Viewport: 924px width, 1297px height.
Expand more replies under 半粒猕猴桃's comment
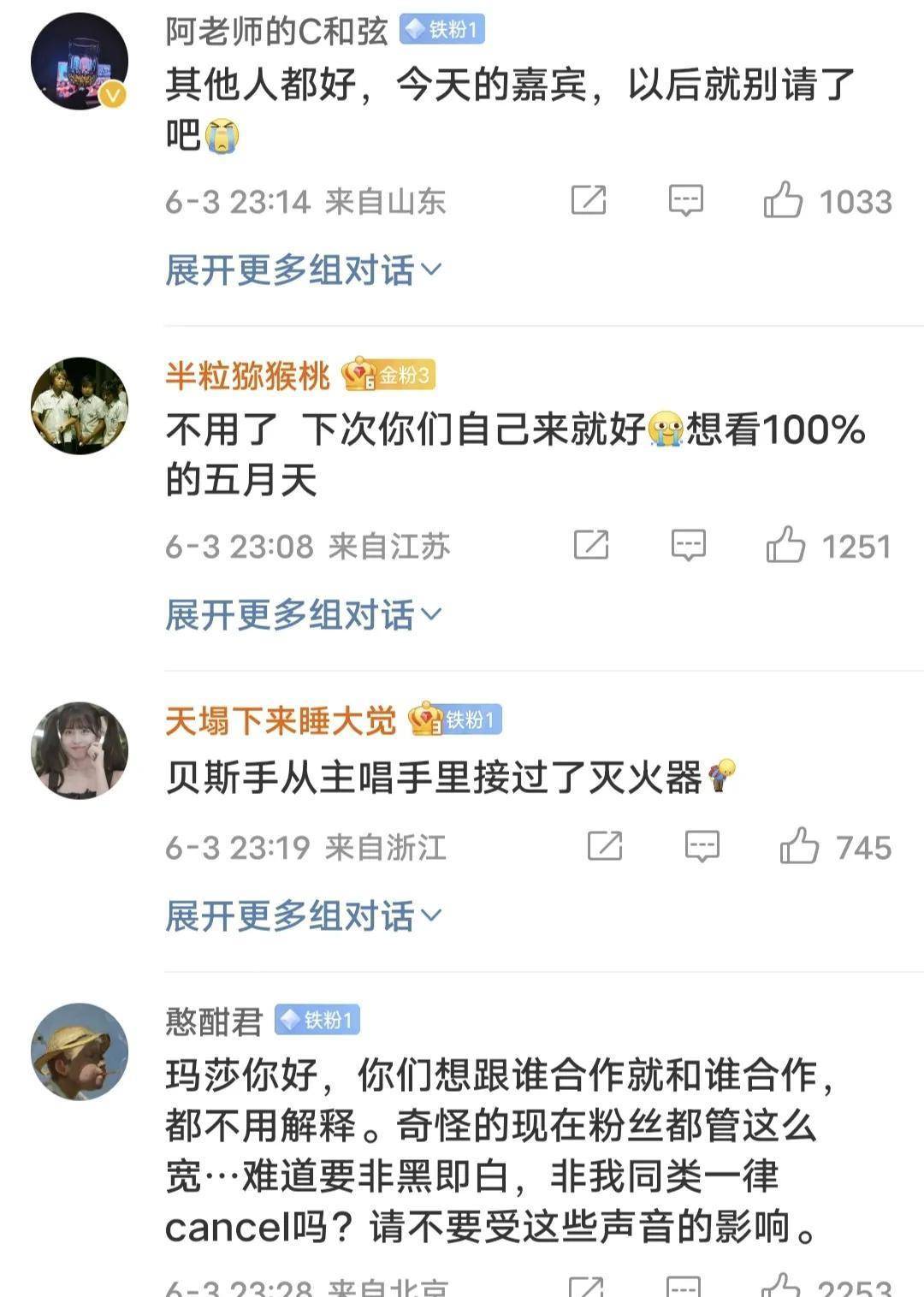pyautogui.click(x=303, y=615)
